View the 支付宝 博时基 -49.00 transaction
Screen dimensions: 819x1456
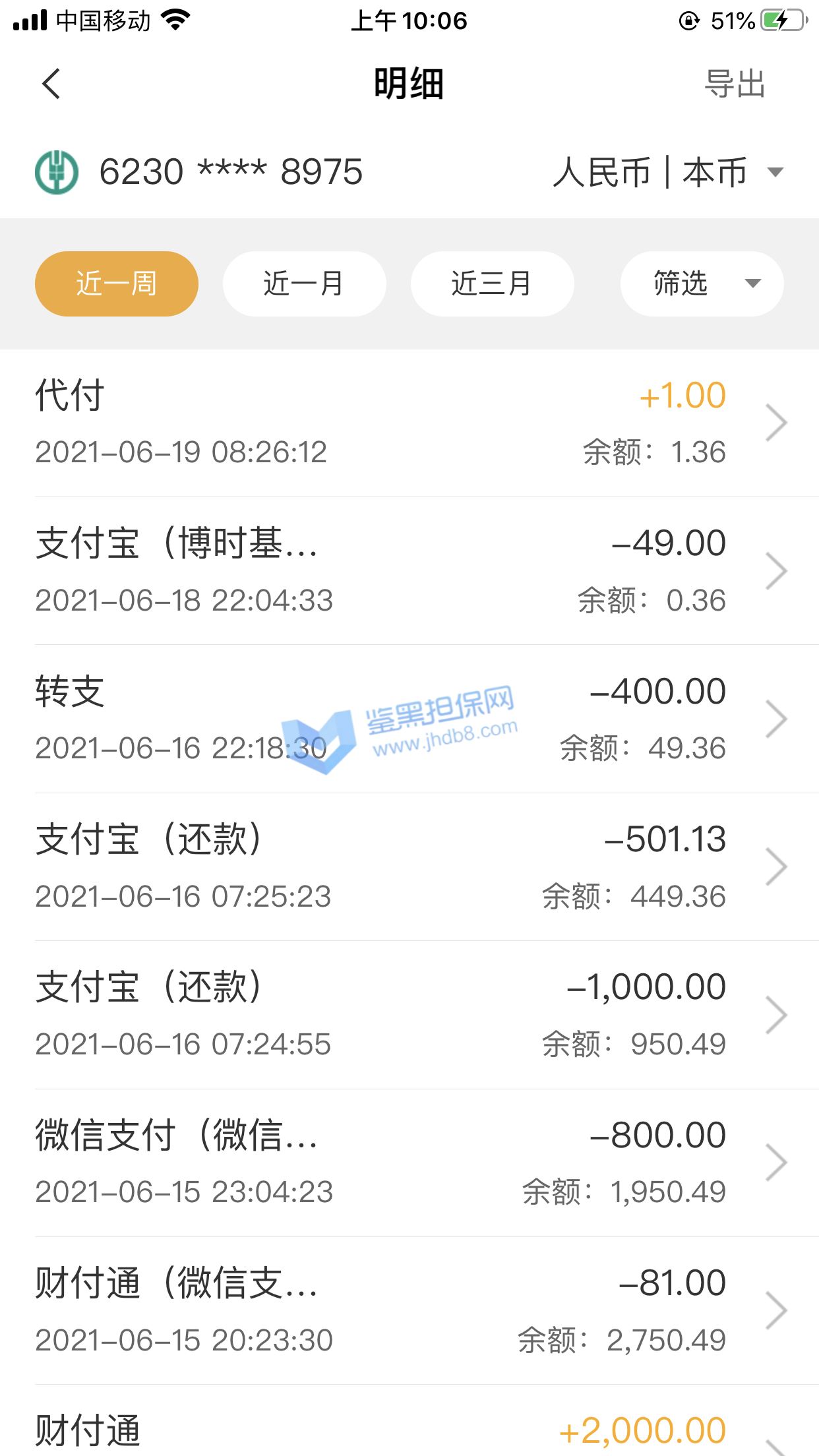[409, 571]
